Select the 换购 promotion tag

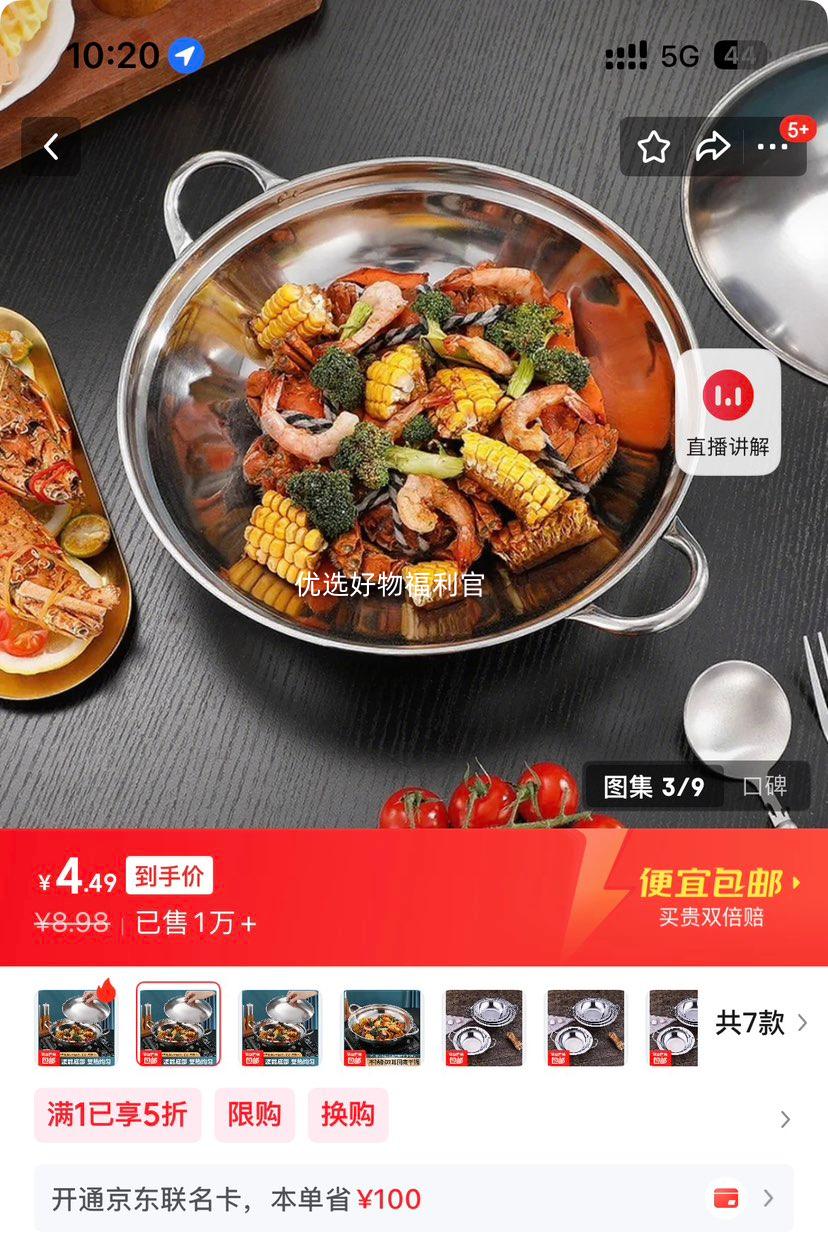[x=347, y=1113]
